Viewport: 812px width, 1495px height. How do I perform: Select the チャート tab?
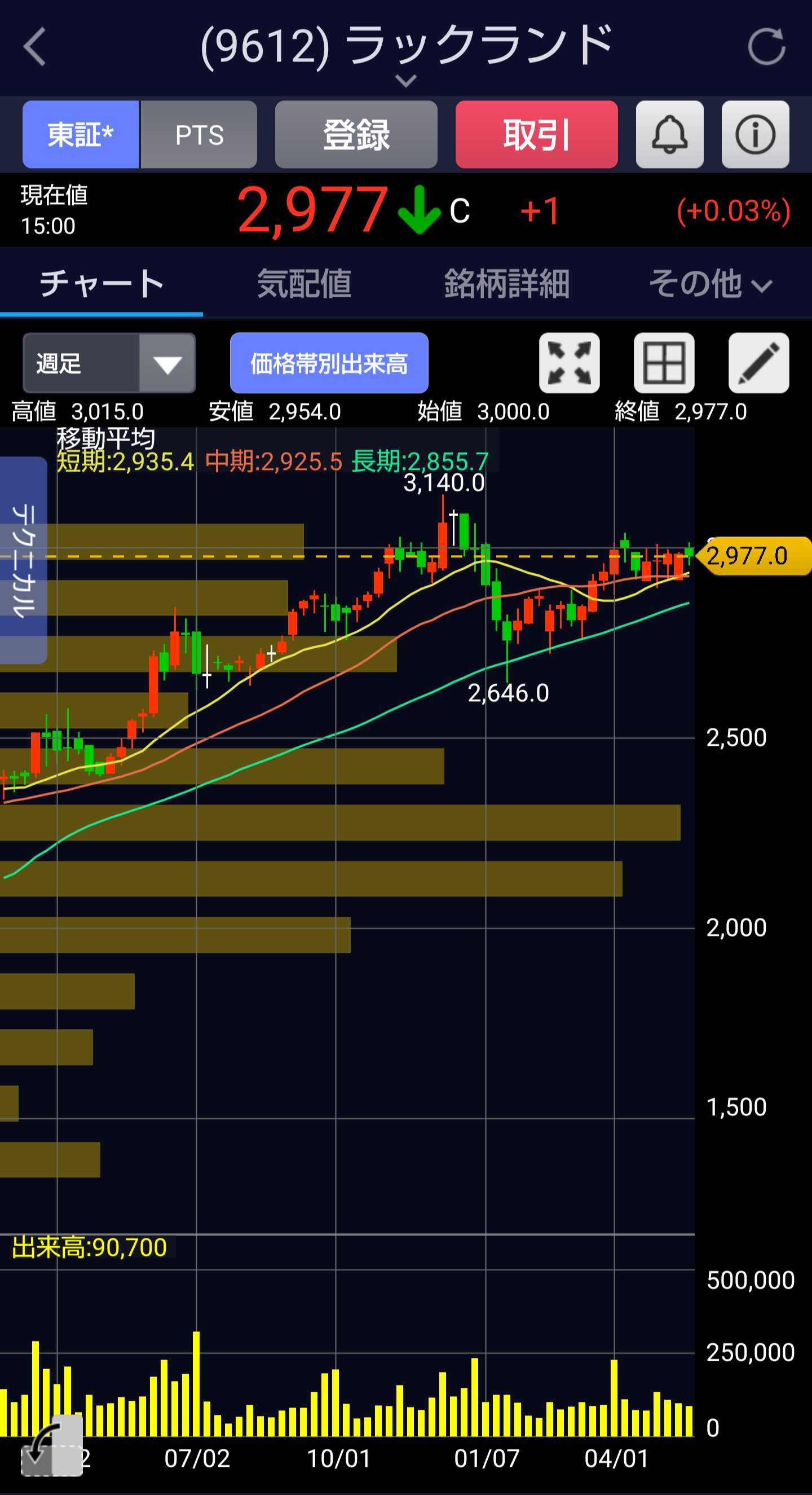click(x=101, y=284)
